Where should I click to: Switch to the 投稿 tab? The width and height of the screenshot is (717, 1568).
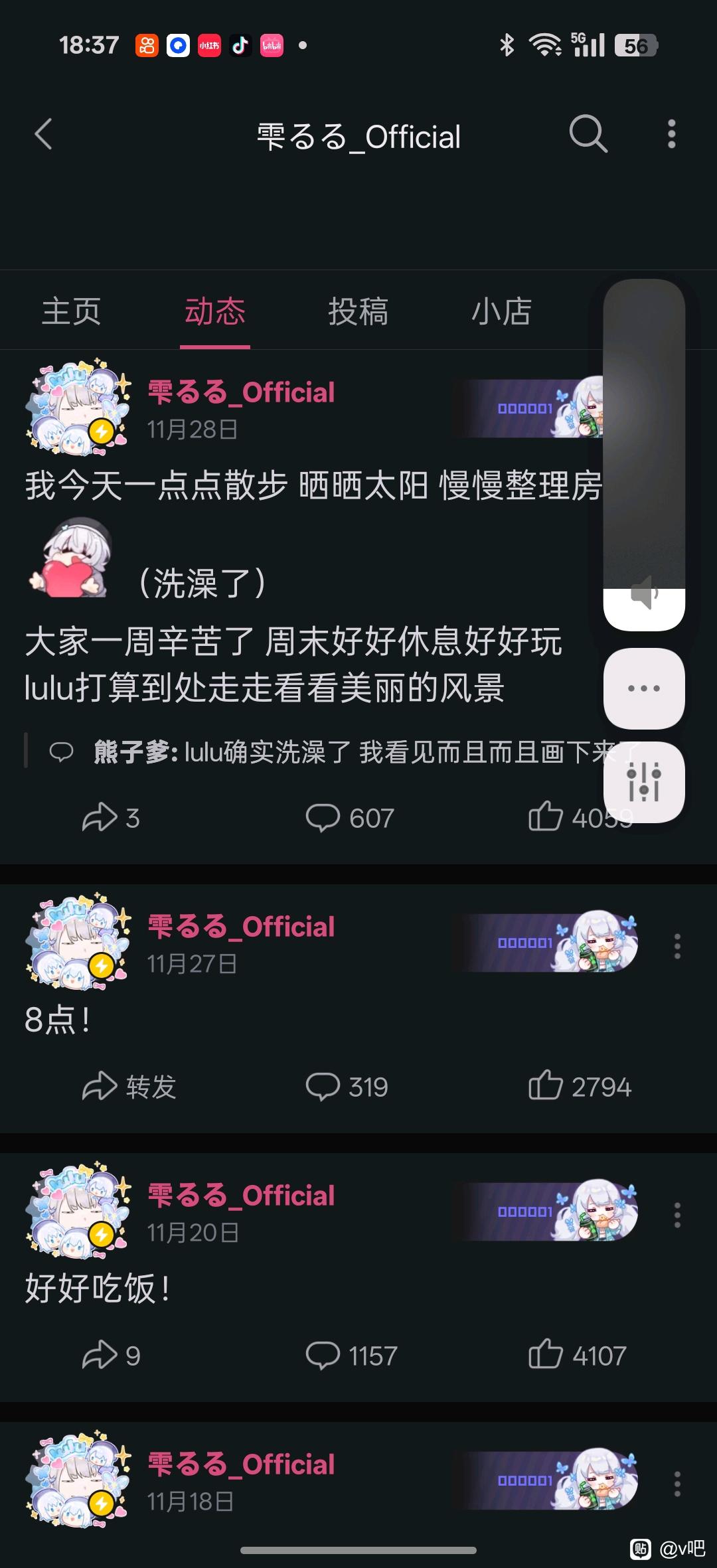[x=358, y=311]
